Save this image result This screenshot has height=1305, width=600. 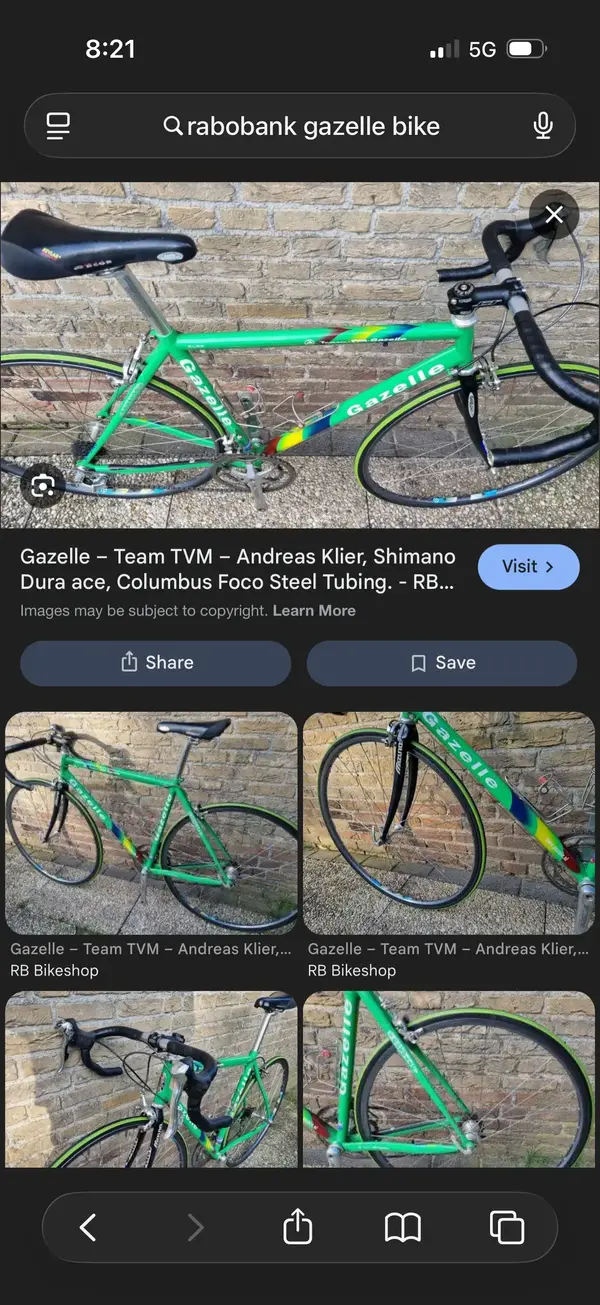click(x=442, y=663)
